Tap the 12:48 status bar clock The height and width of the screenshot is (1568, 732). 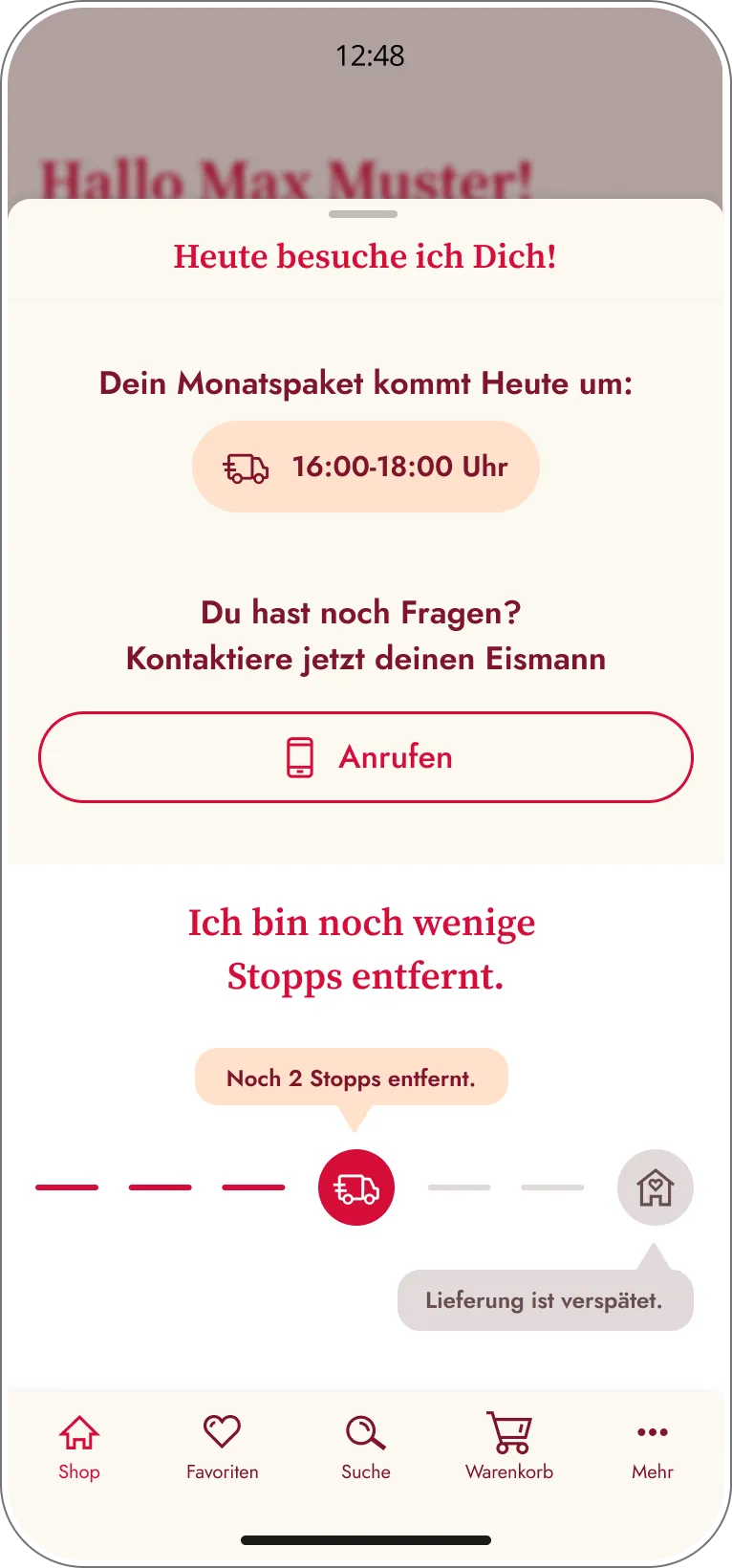pos(368,54)
